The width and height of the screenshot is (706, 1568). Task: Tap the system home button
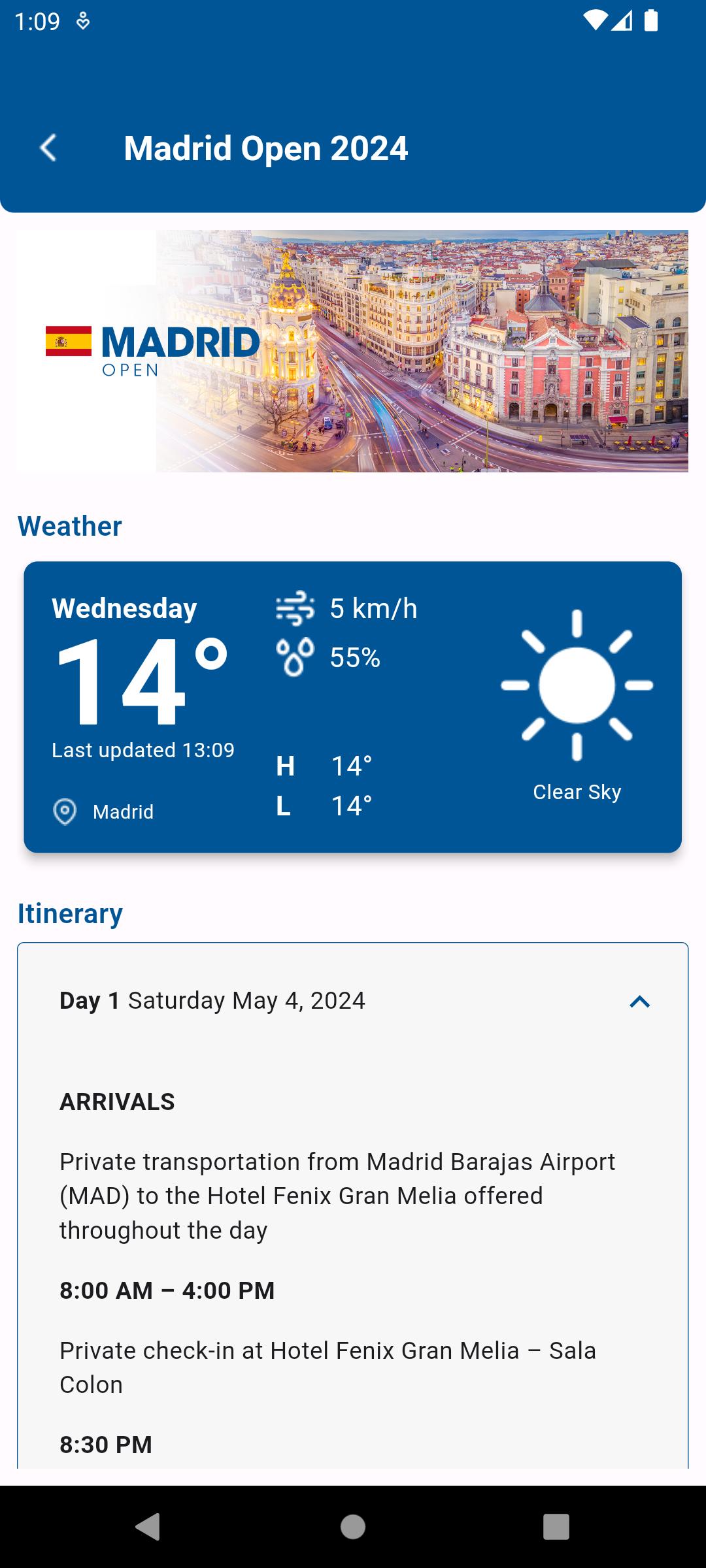(x=353, y=1527)
